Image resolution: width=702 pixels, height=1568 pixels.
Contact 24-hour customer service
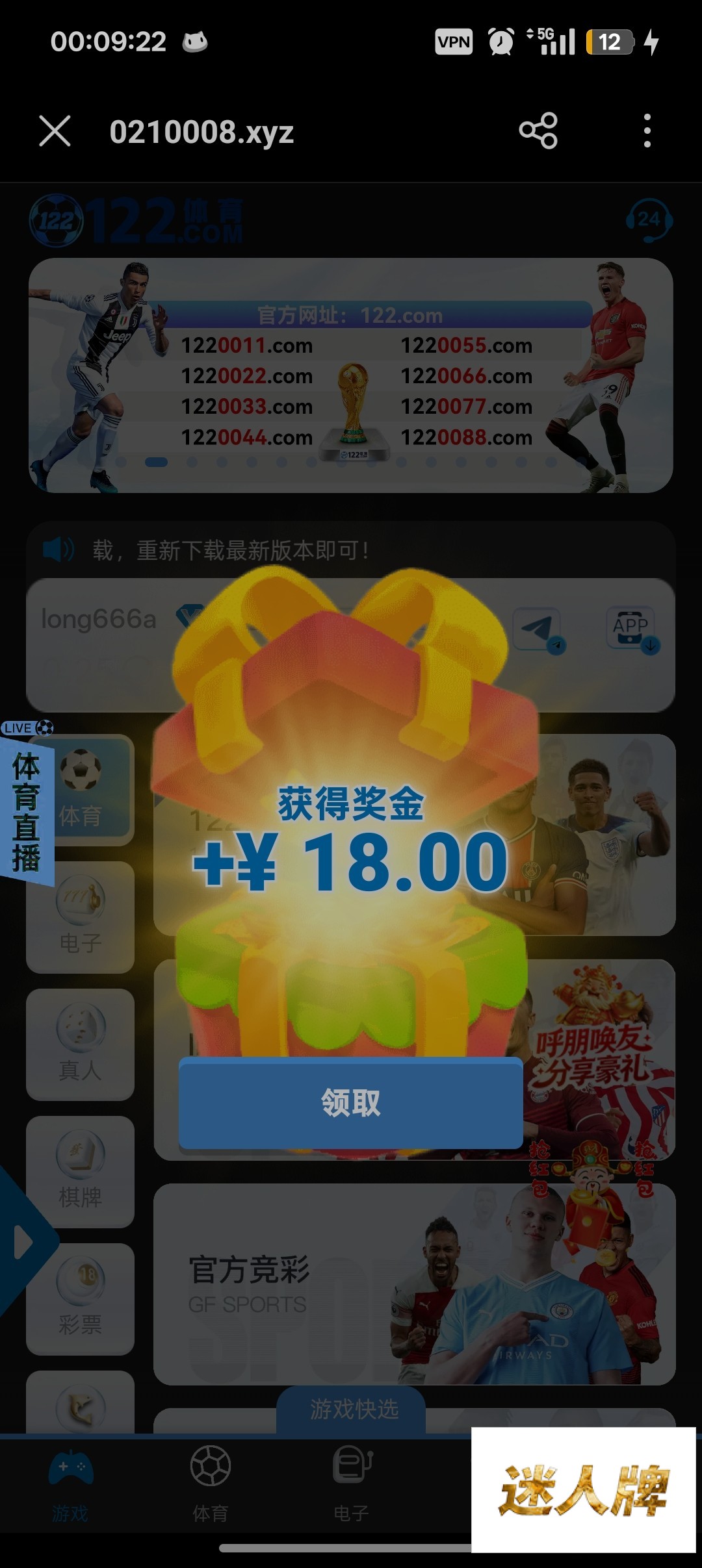point(649,221)
